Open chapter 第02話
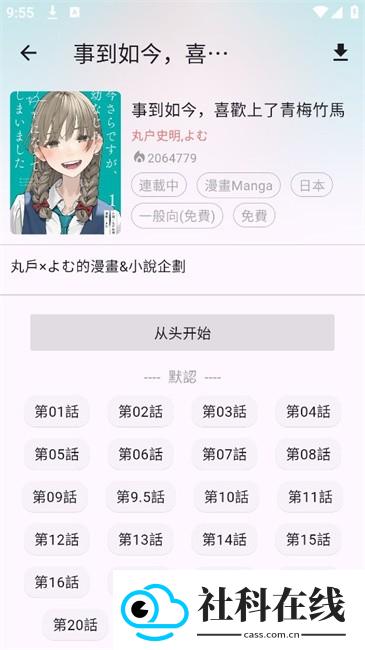 coord(140,411)
